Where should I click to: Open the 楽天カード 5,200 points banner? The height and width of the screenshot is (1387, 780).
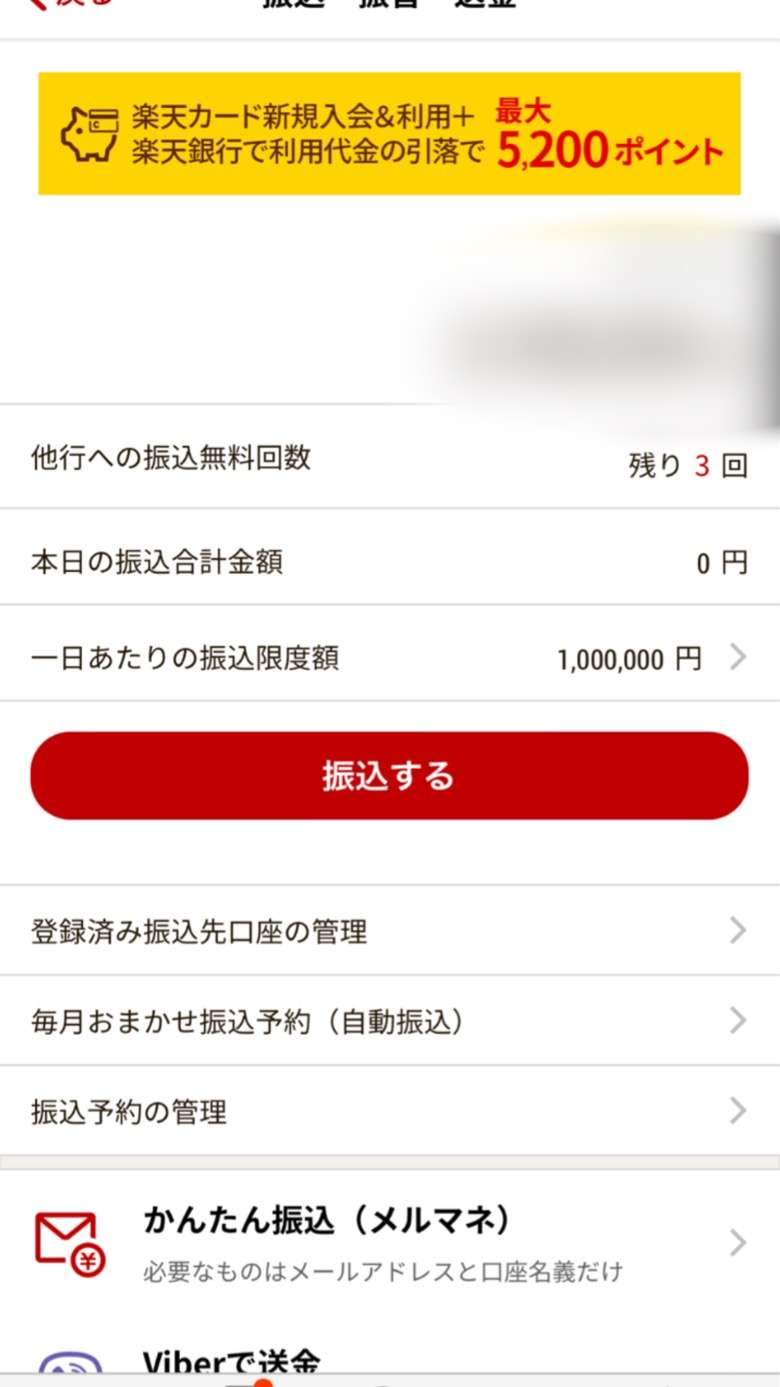(389, 133)
